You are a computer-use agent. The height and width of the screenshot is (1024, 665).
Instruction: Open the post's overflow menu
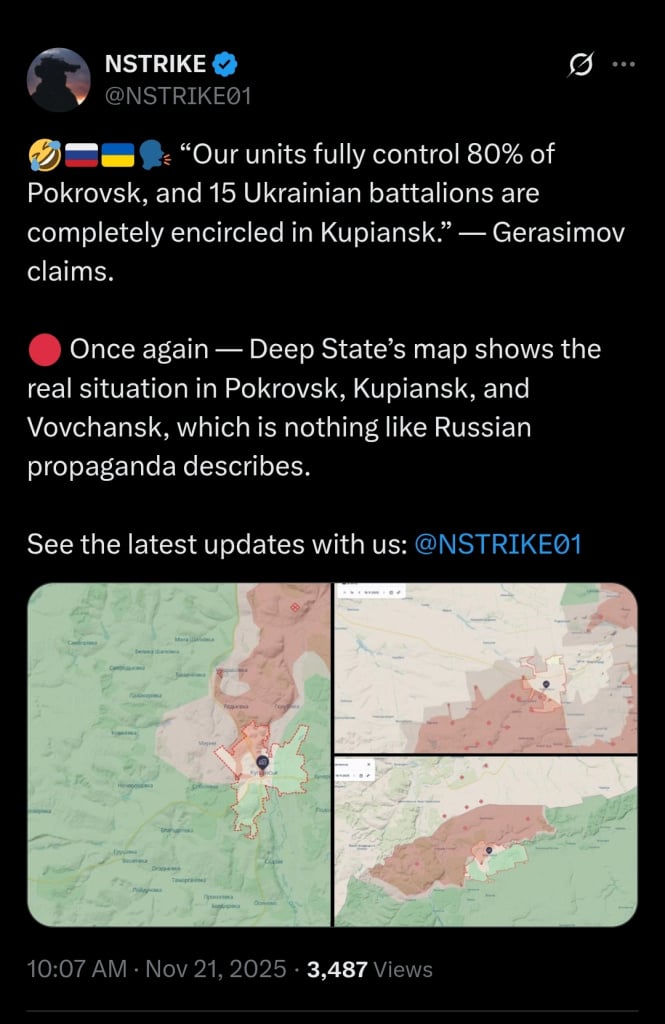[623, 65]
